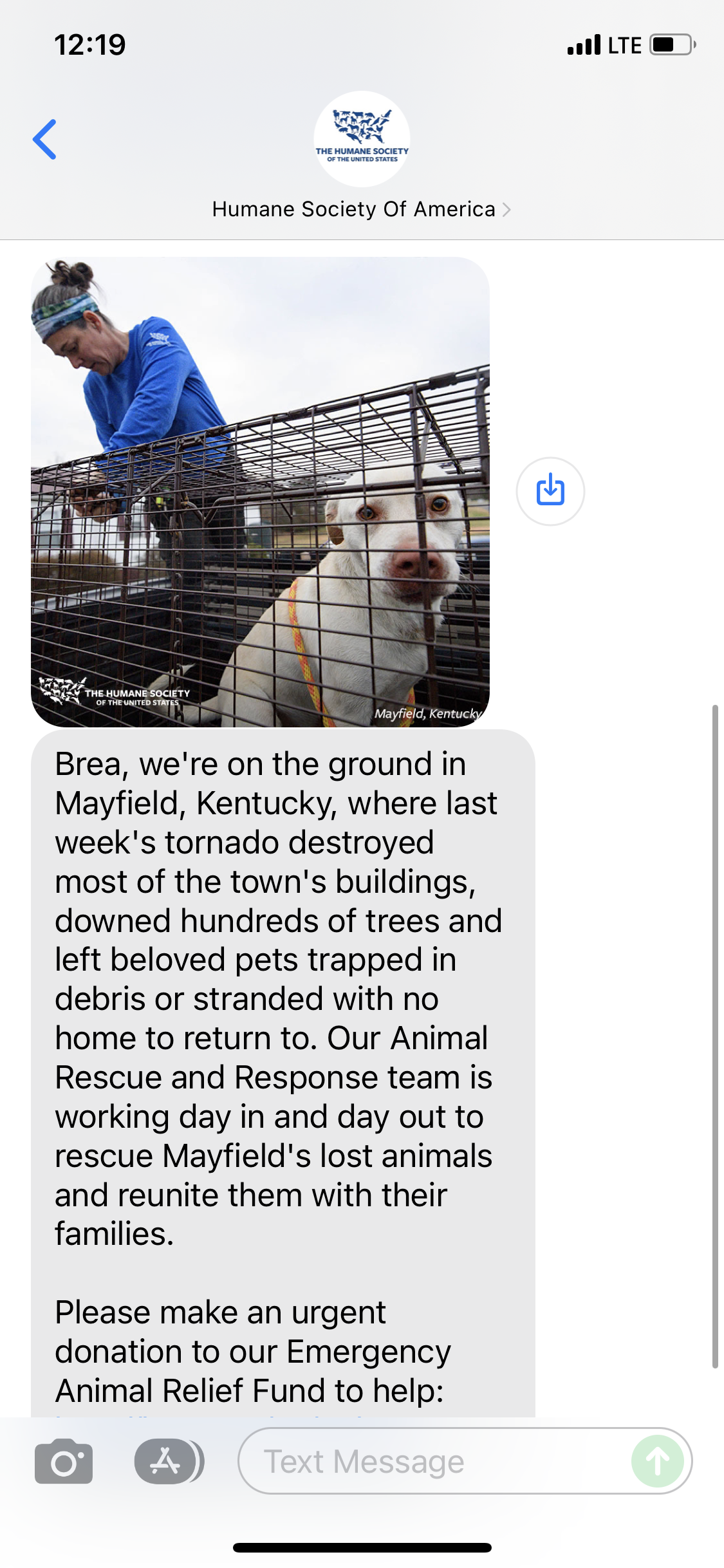Tap the send arrow icon

click(x=658, y=1461)
